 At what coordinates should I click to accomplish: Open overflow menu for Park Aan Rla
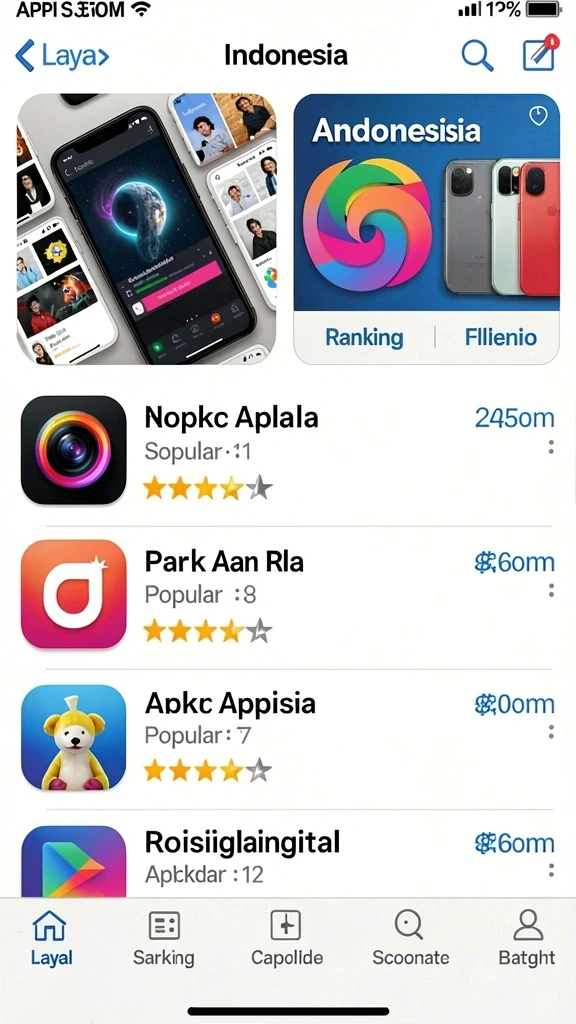[551, 590]
